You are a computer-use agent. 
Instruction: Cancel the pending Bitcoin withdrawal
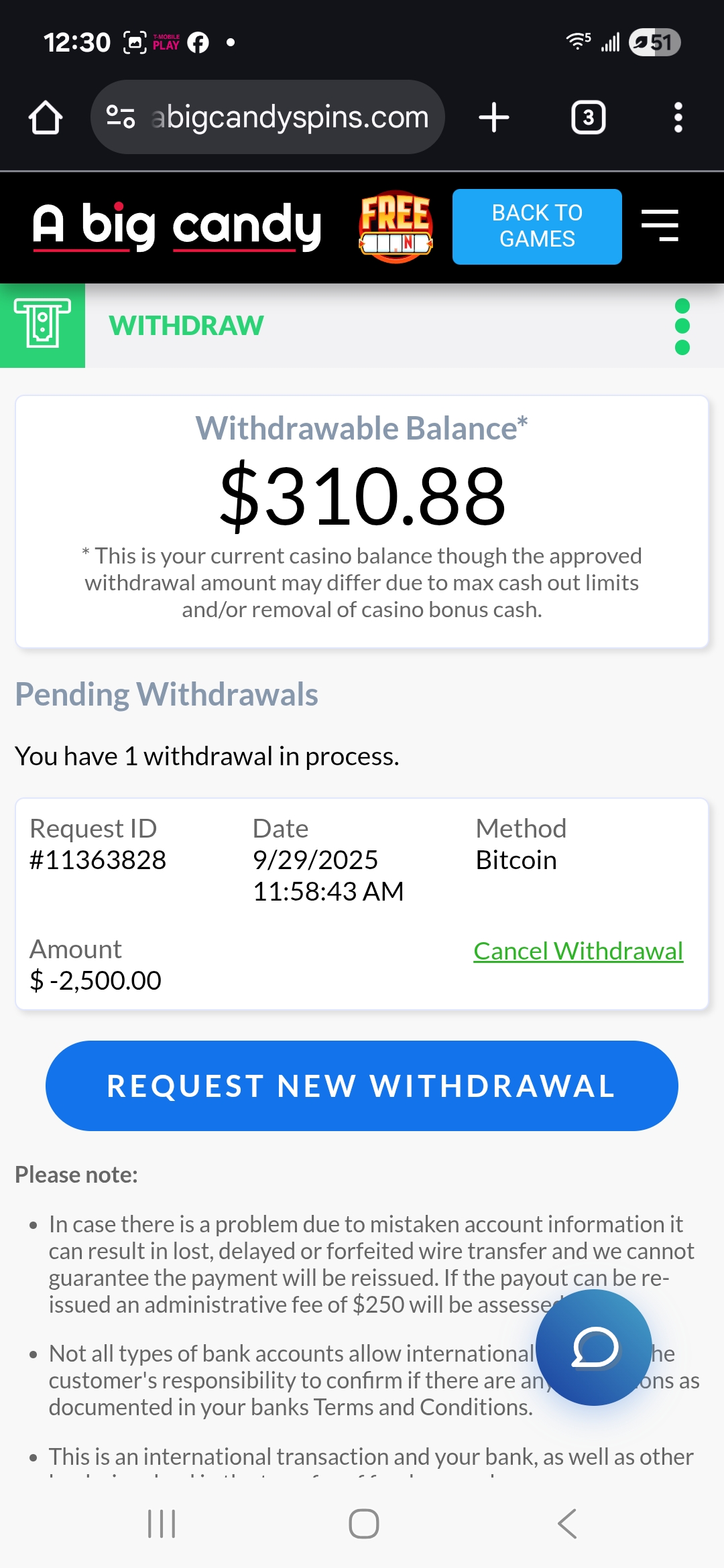pos(578,951)
